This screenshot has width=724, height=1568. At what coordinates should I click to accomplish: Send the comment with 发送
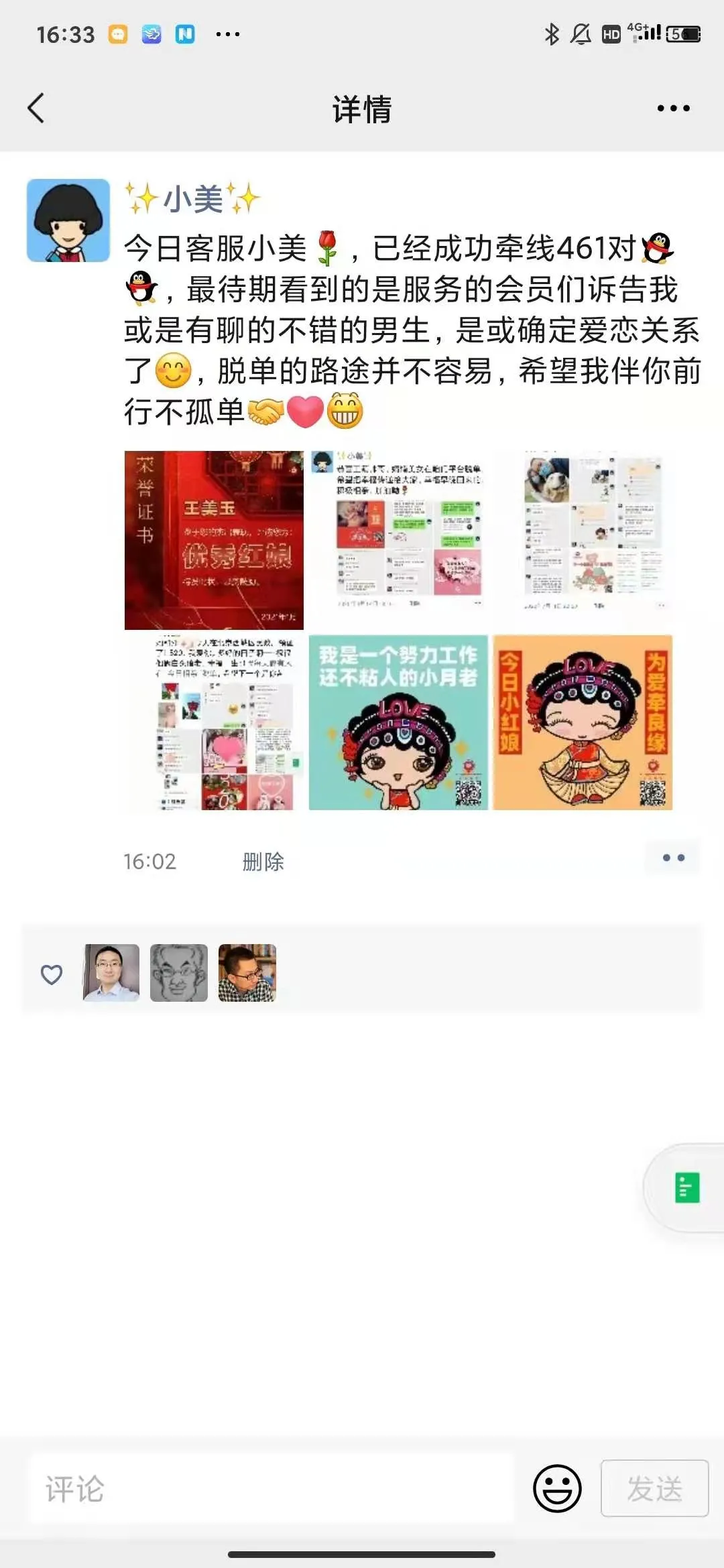coord(655,1488)
